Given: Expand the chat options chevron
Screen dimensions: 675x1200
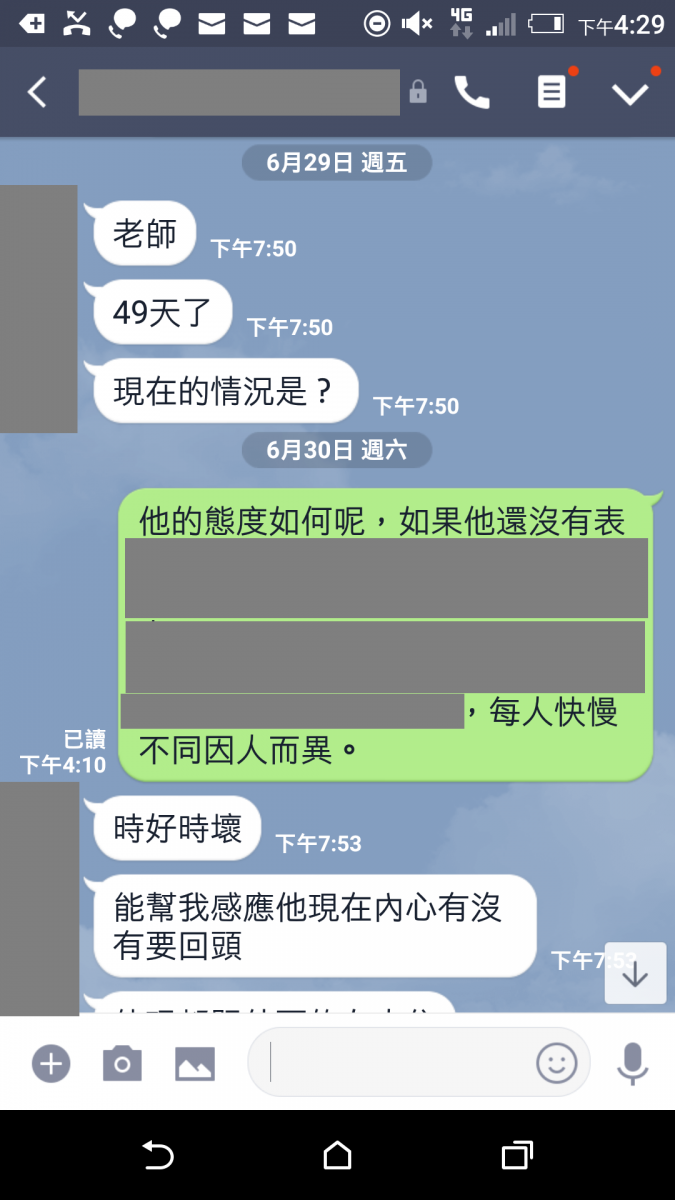Looking at the screenshot, I should [x=630, y=93].
